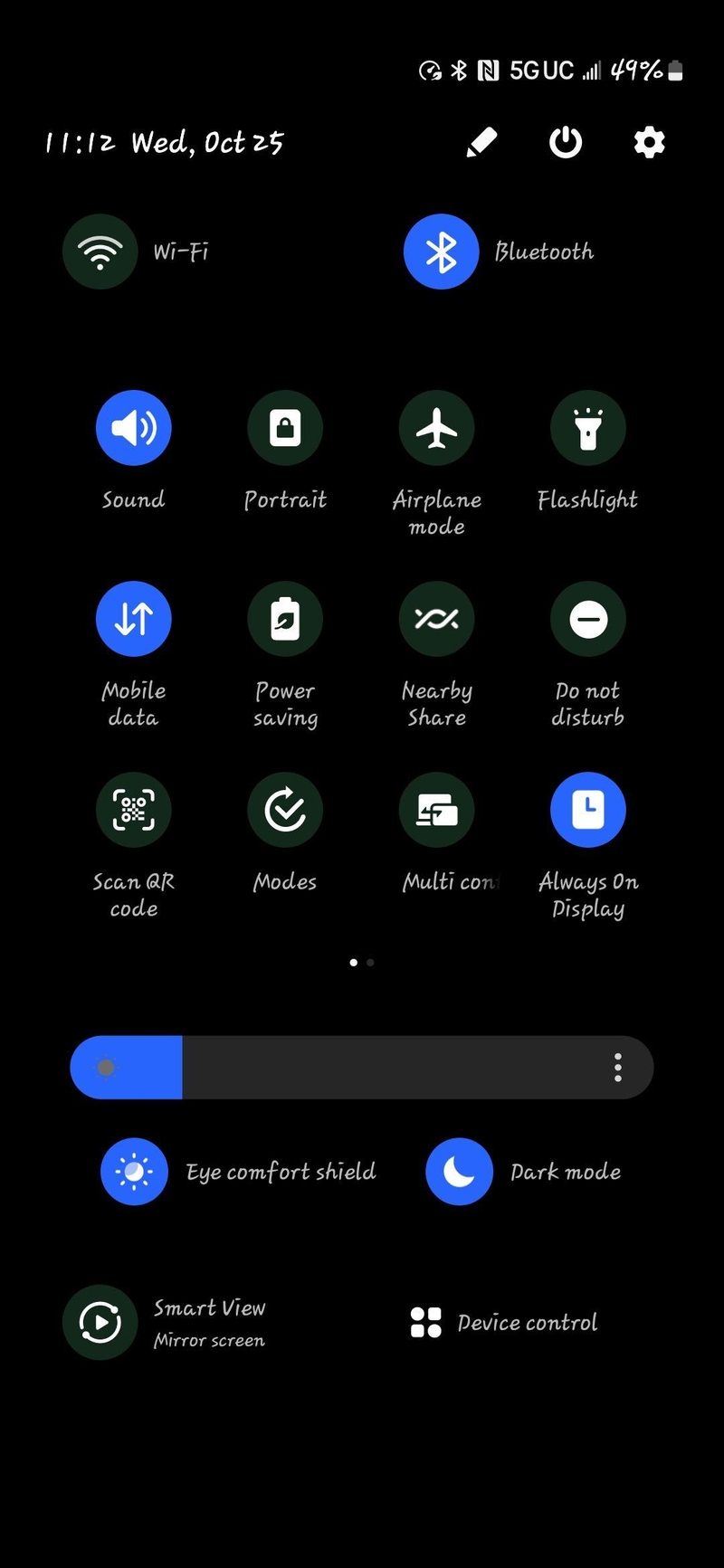This screenshot has width=724, height=1568.
Task: Open the Modes tile
Action: click(285, 810)
